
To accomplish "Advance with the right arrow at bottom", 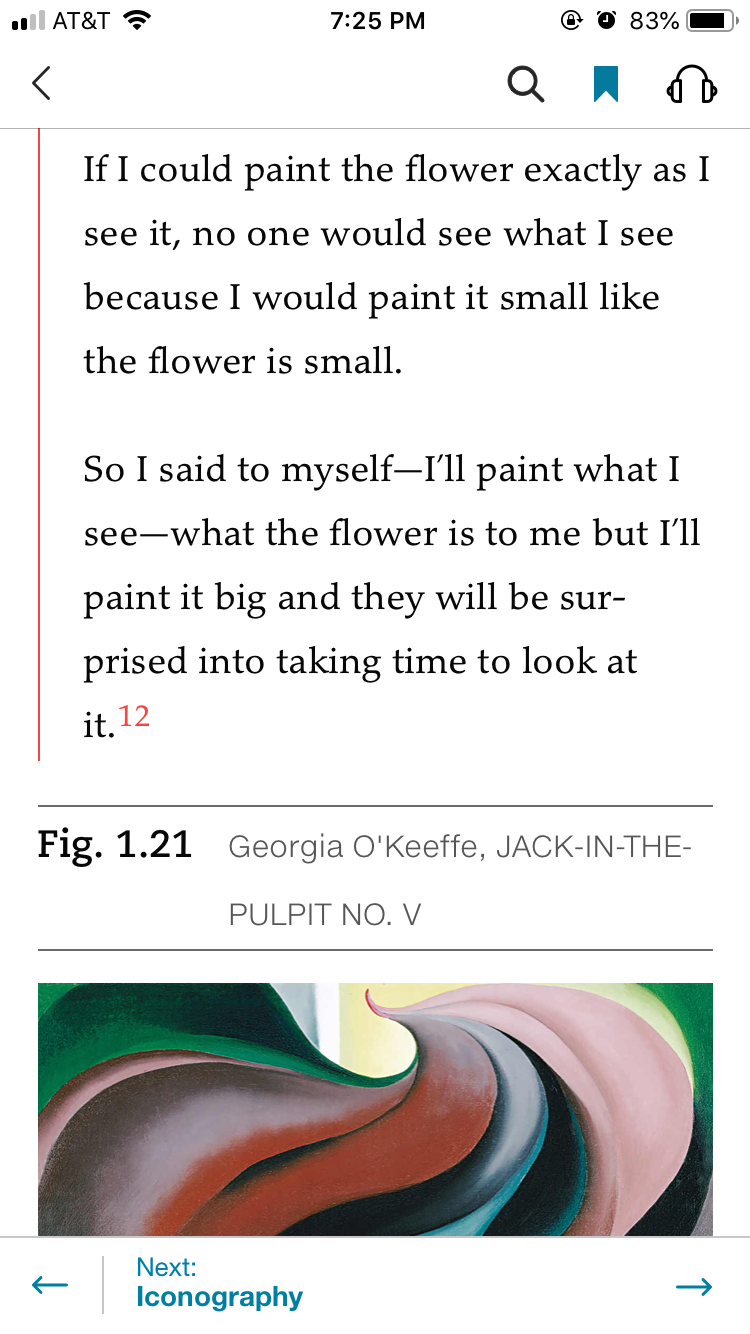I will [x=694, y=1286].
